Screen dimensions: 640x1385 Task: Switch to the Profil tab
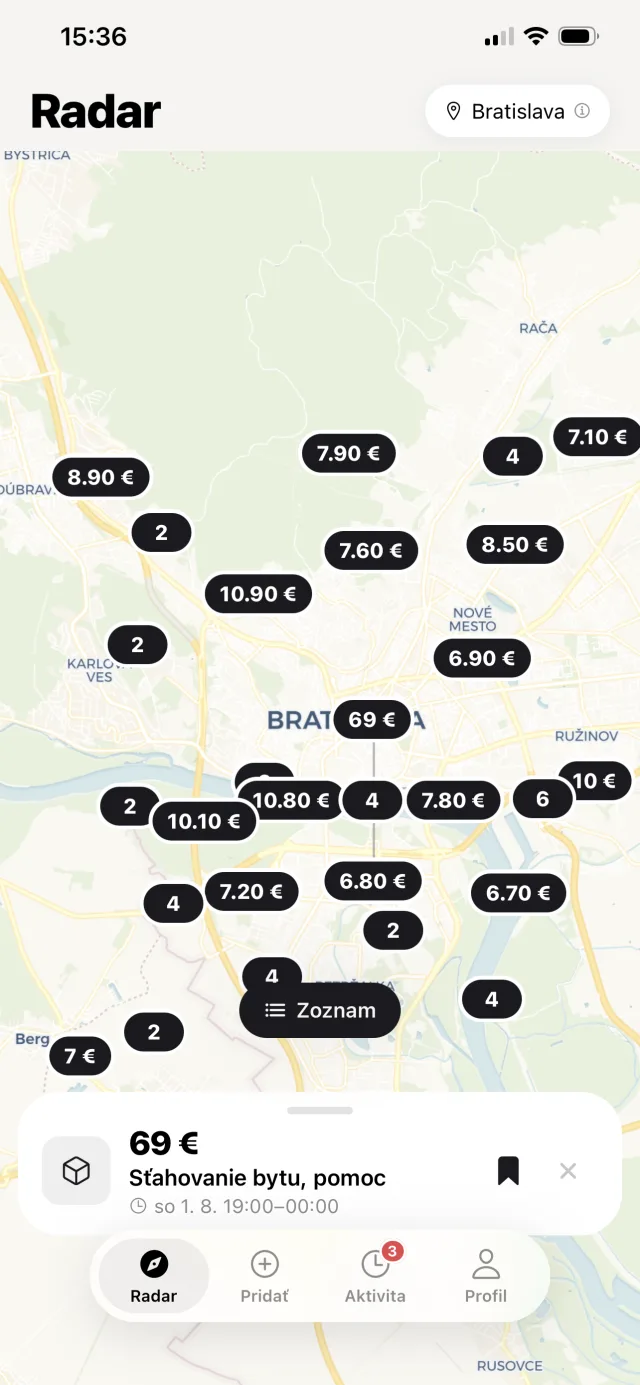coord(486,1276)
